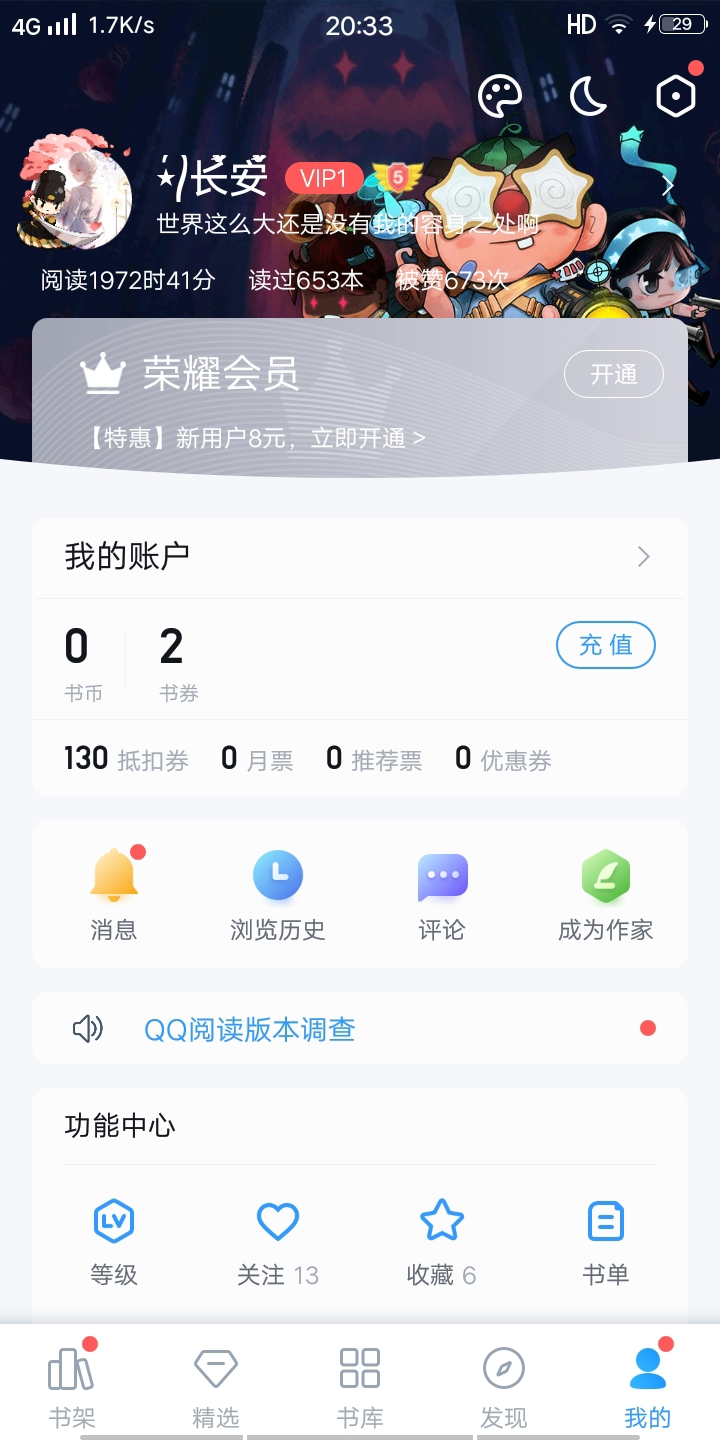720x1440 pixels.
Task: Tap the 充值 recharge button
Action: click(x=605, y=645)
